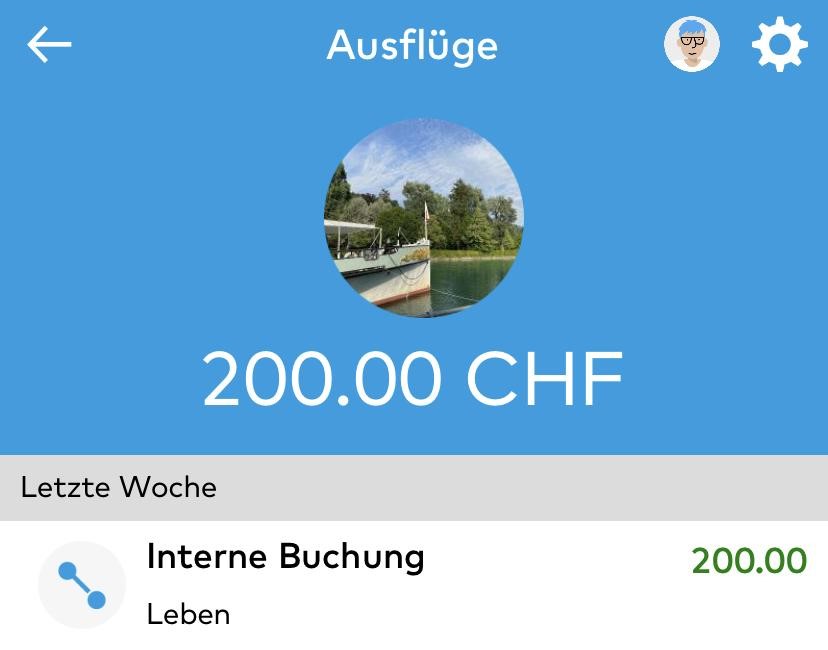The width and height of the screenshot is (828, 650).
Task: Go back using the arrow icon
Action: click(x=49, y=45)
